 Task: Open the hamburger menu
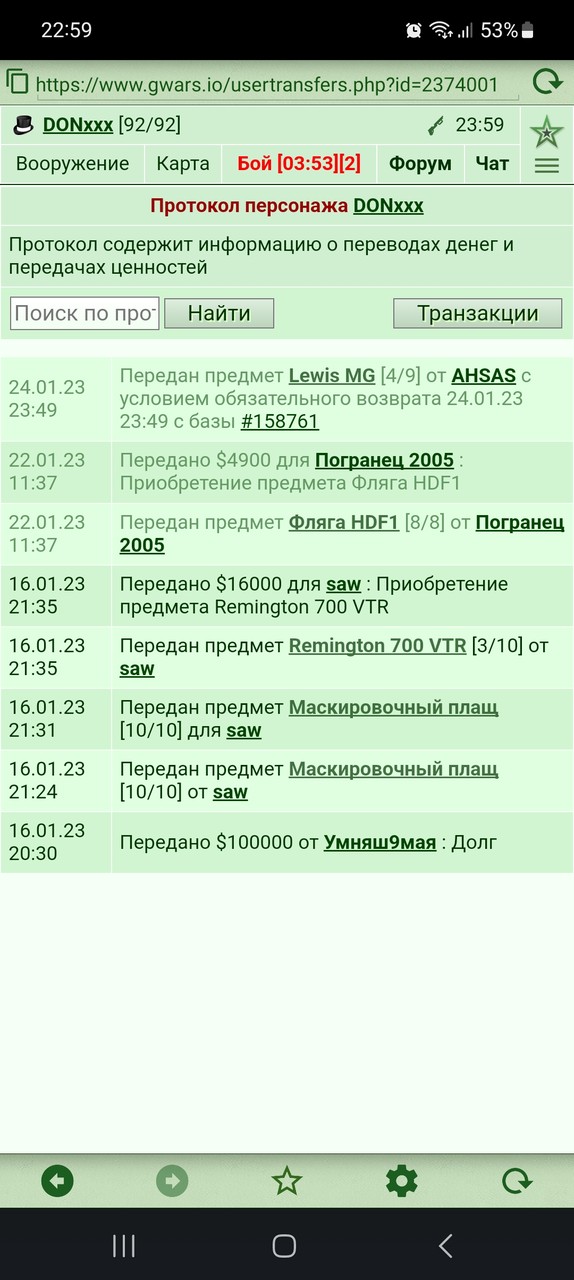(547, 166)
